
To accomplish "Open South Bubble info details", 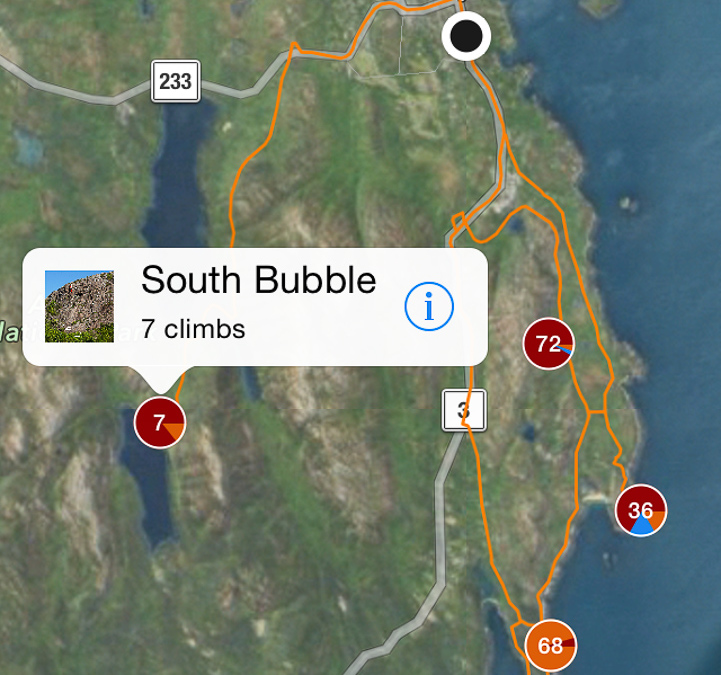I will [430, 307].
